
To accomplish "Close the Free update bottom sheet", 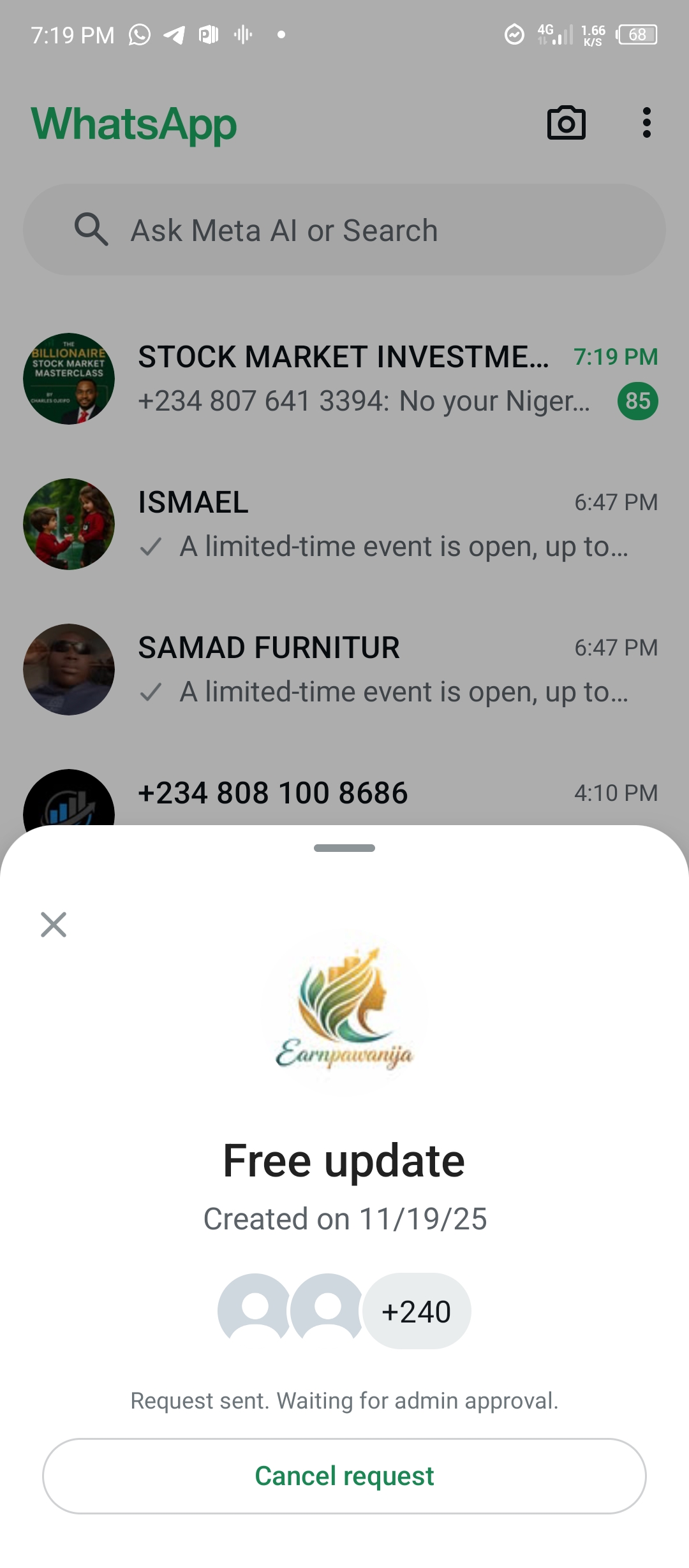I will coord(54,924).
